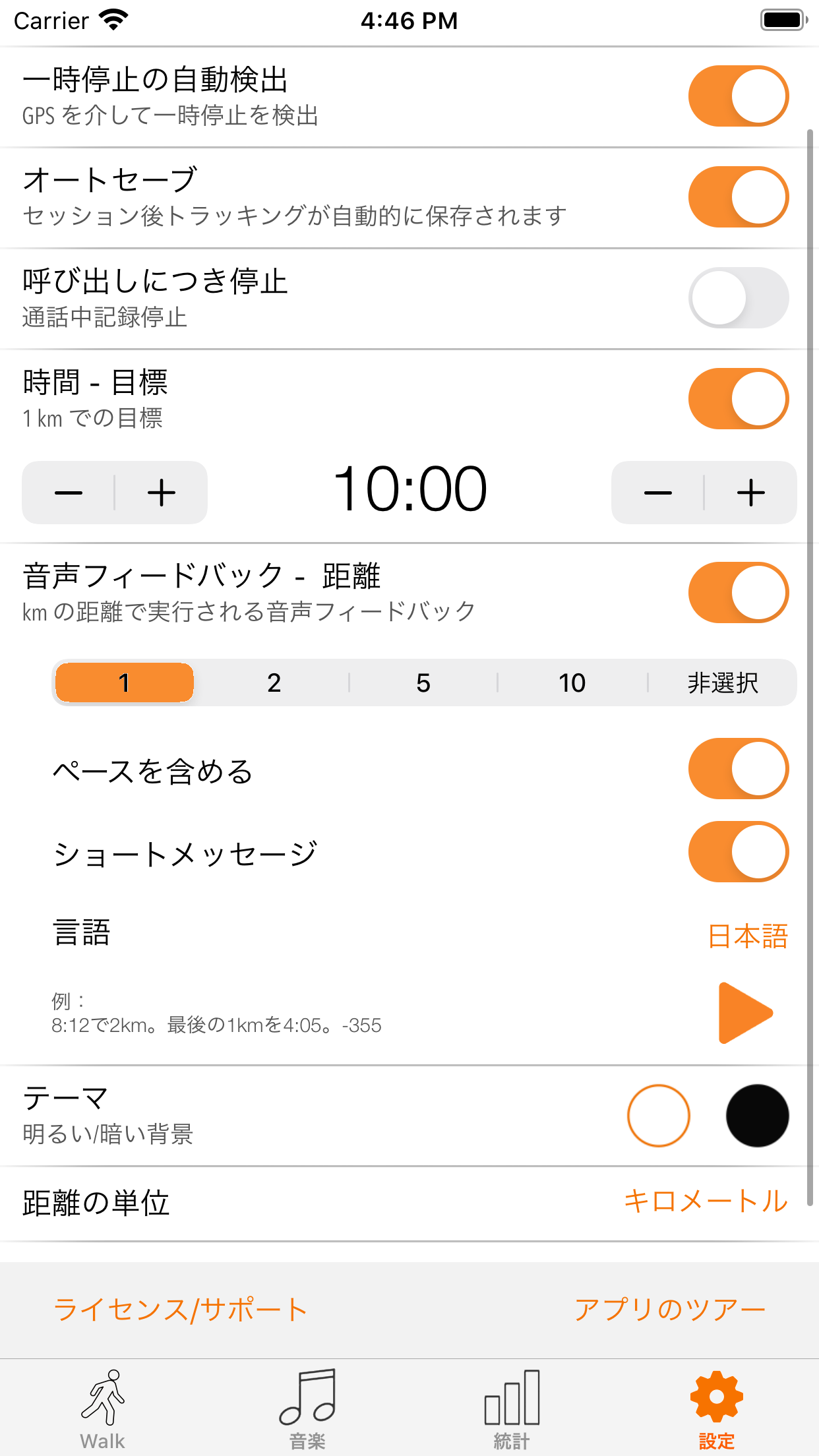
Task: Play the voice feedback example
Action: pos(745,1014)
